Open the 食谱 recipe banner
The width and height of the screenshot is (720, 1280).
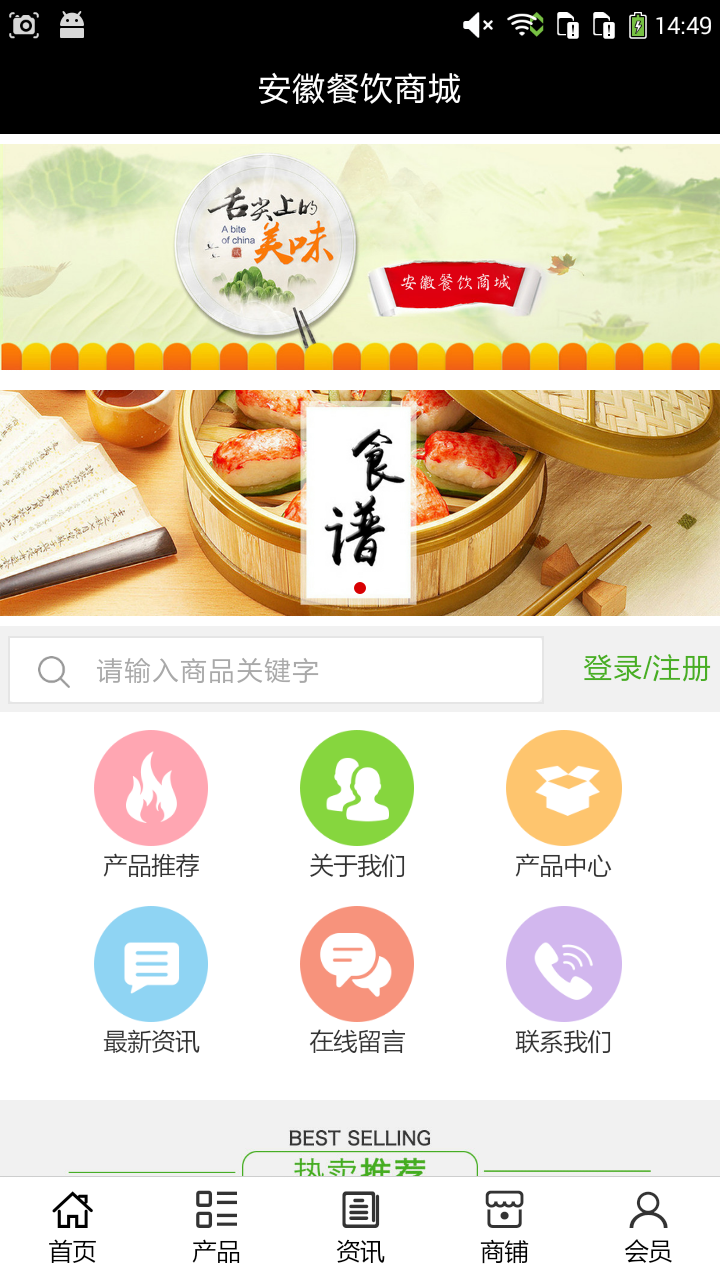tap(360, 503)
